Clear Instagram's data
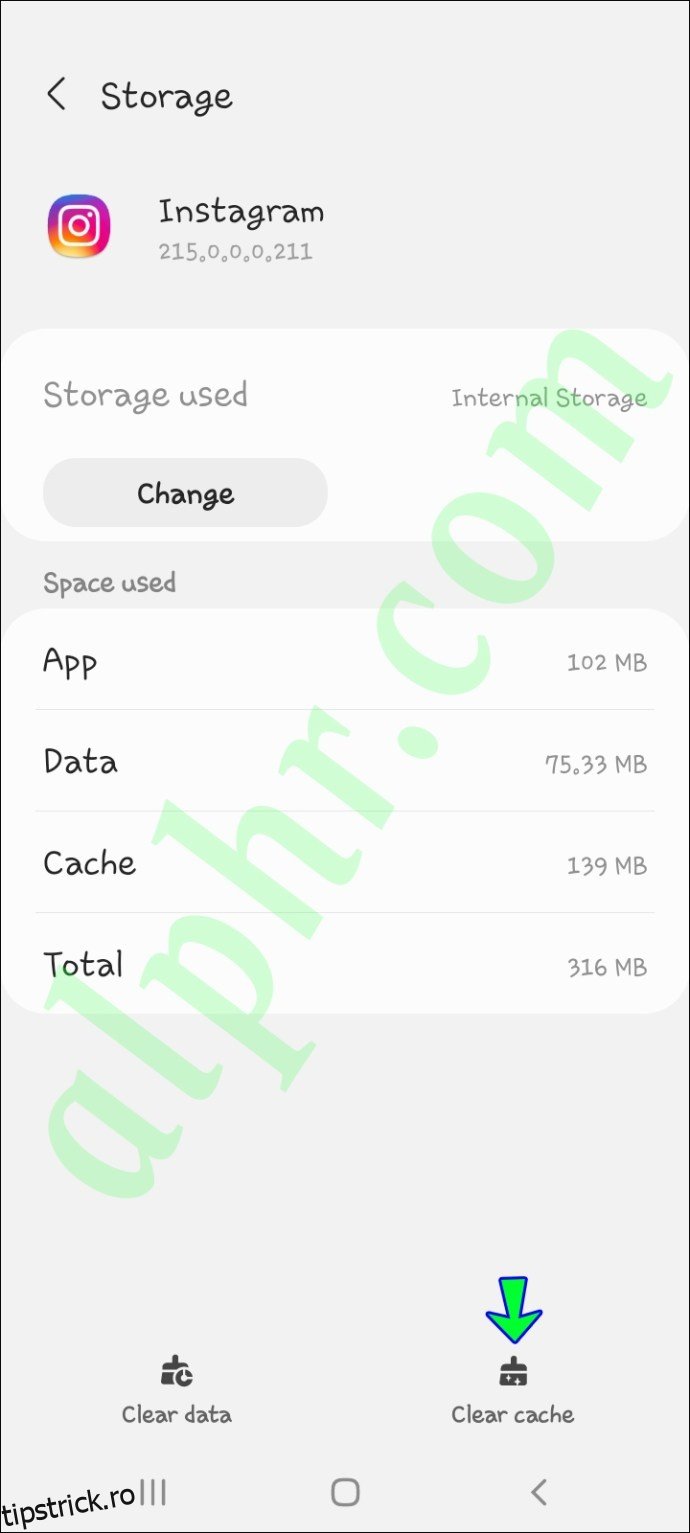 coord(176,1390)
